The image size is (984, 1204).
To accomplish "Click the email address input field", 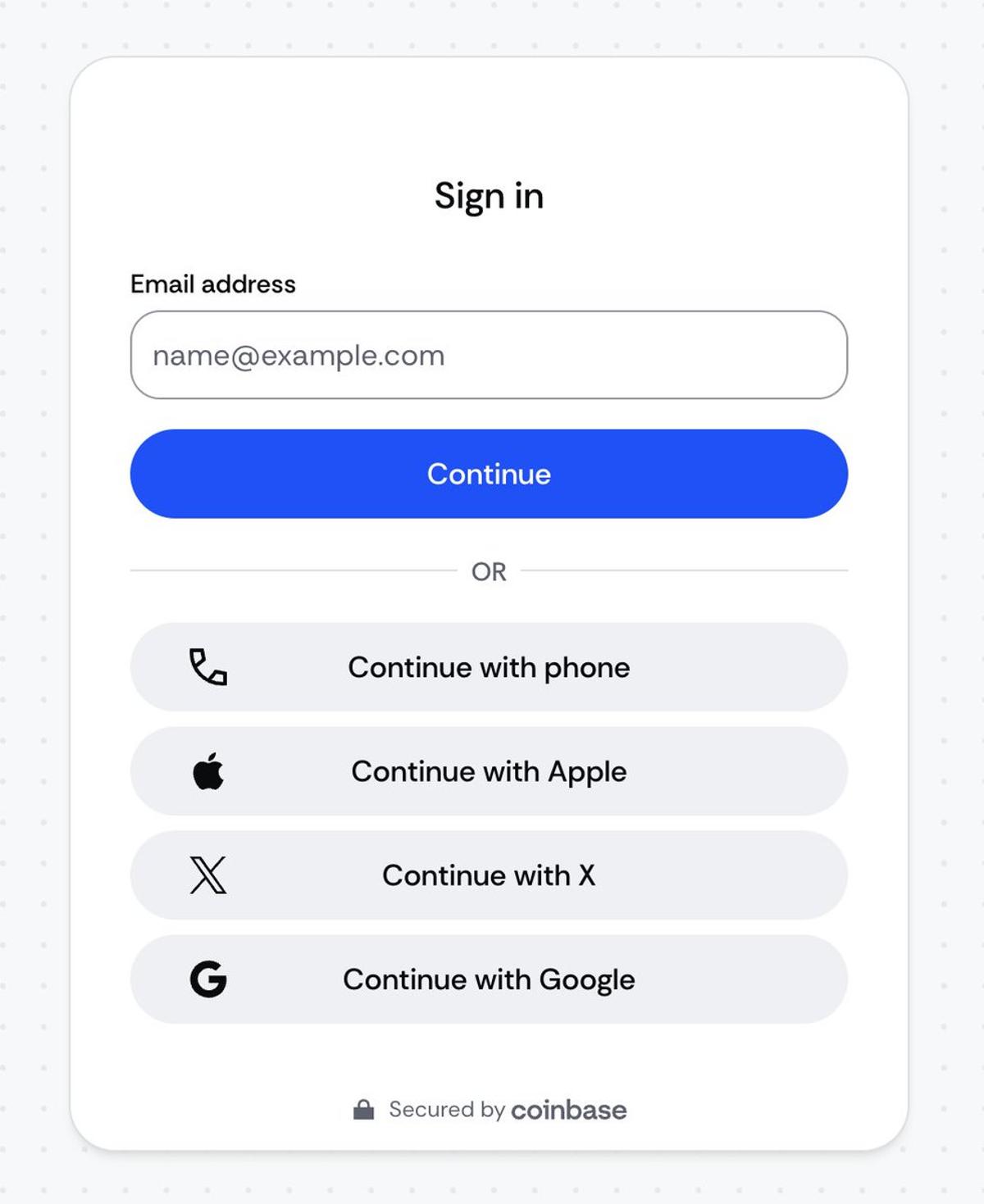I will [489, 354].
